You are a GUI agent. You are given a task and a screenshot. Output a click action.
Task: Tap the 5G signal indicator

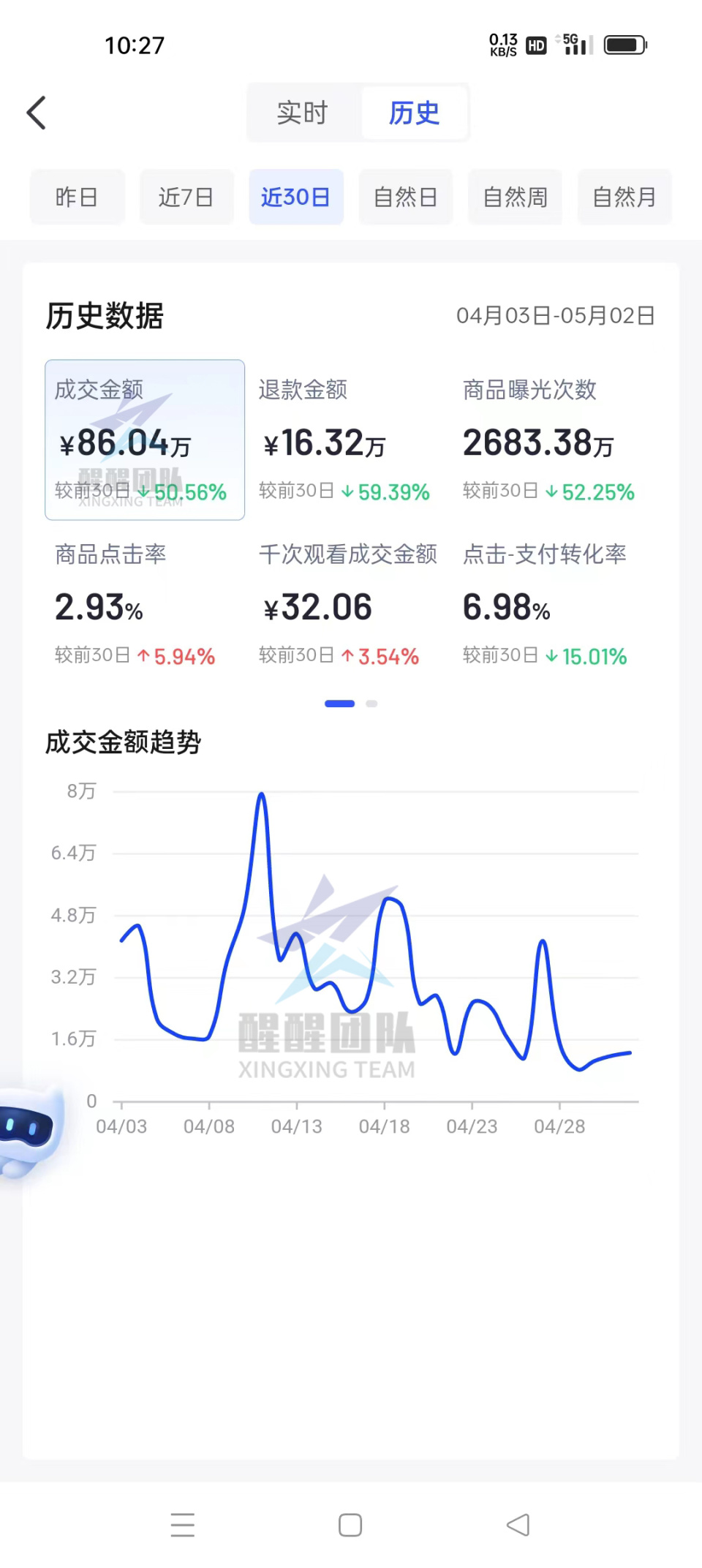(575, 45)
